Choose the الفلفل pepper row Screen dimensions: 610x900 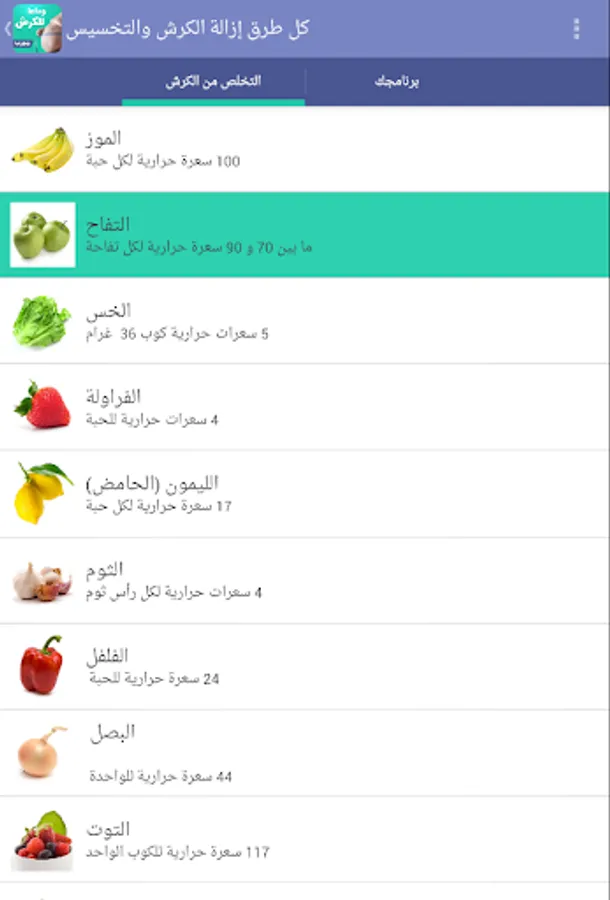[x=305, y=667]
